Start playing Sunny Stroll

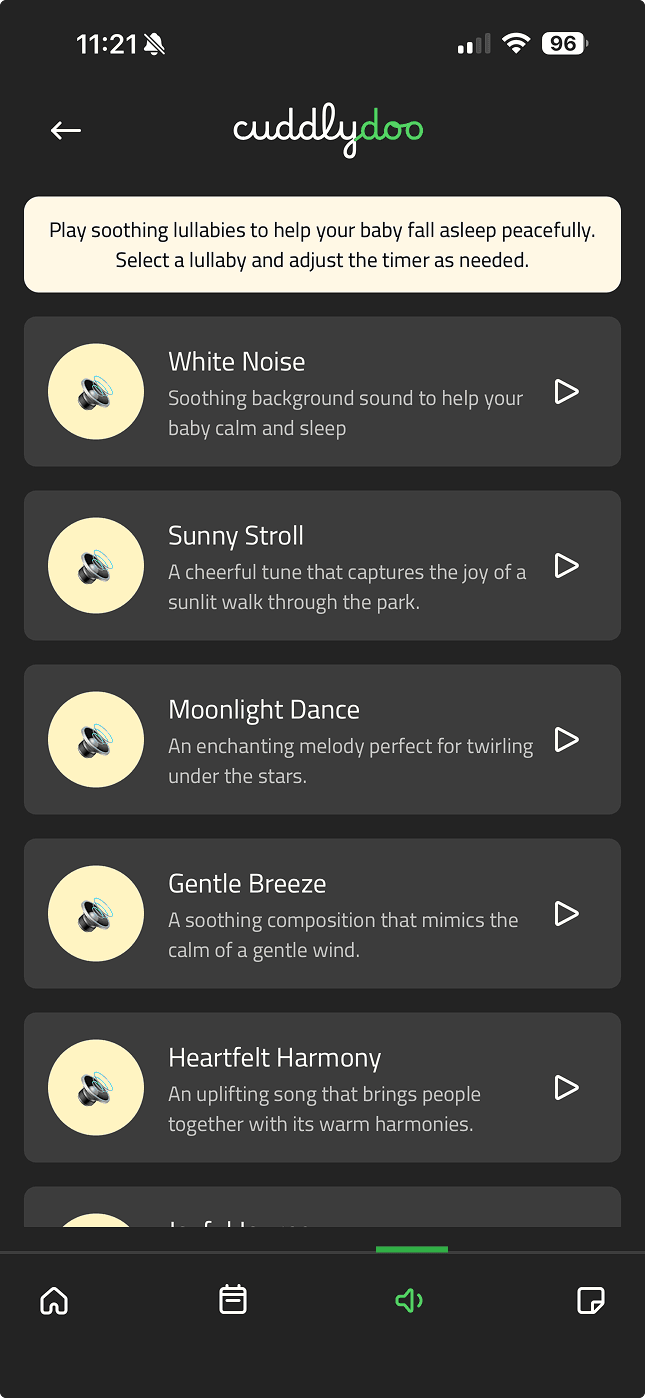(x=567, y=565)
